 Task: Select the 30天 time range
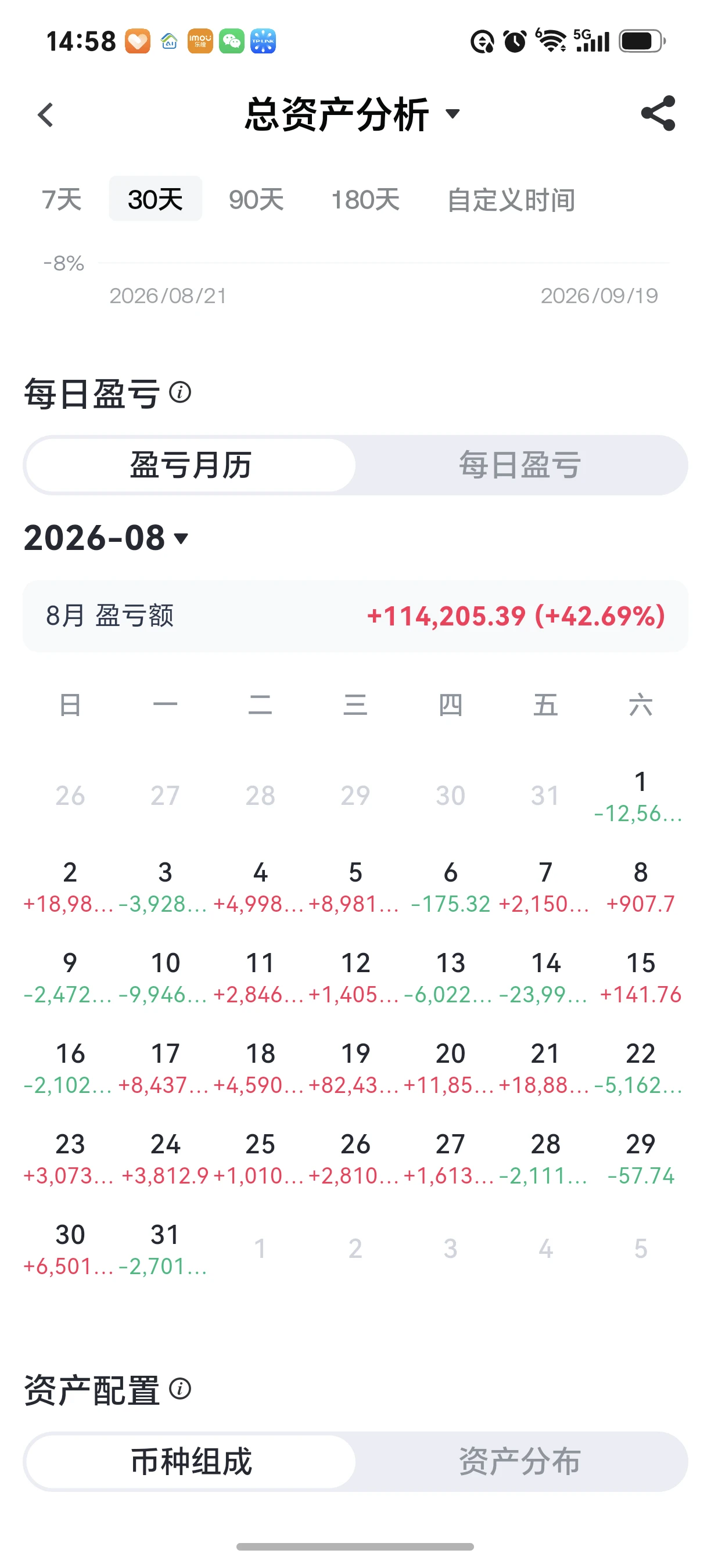(155, 199)
